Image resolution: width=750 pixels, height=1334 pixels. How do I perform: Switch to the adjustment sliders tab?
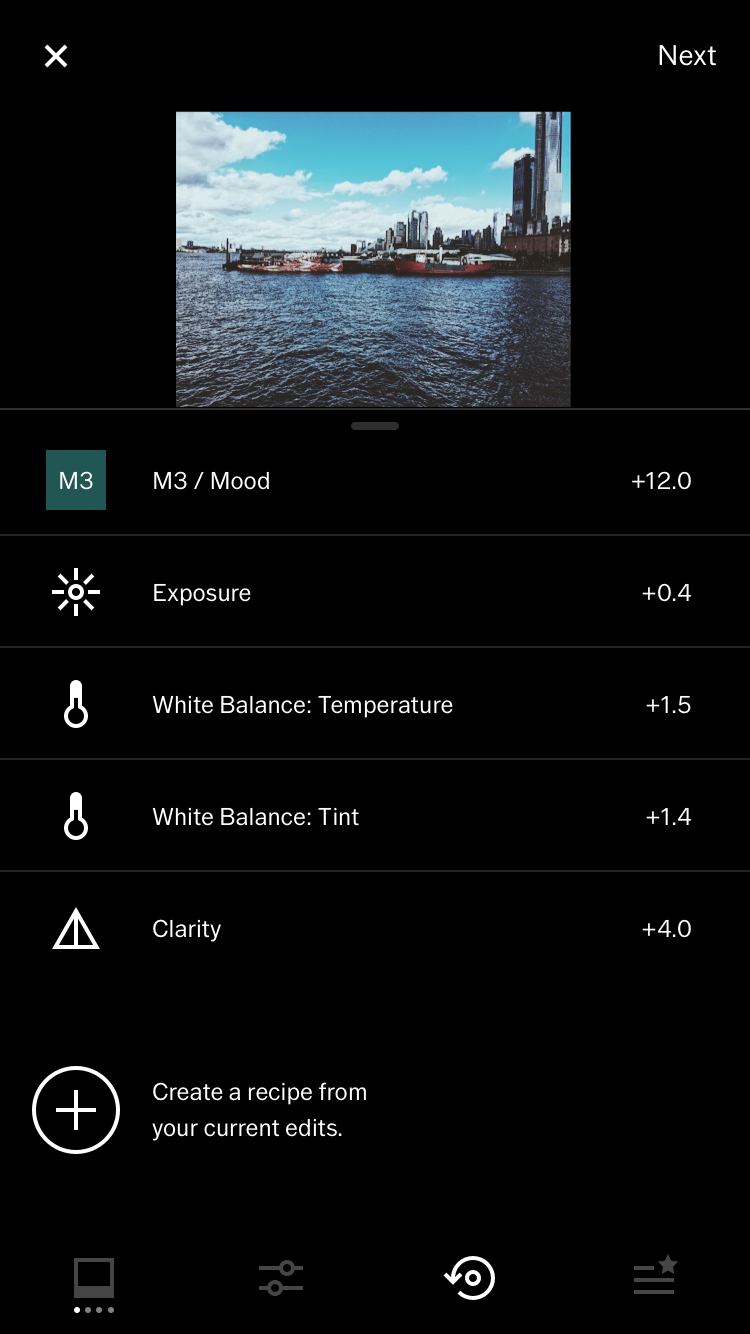(x=281, y=1278)
